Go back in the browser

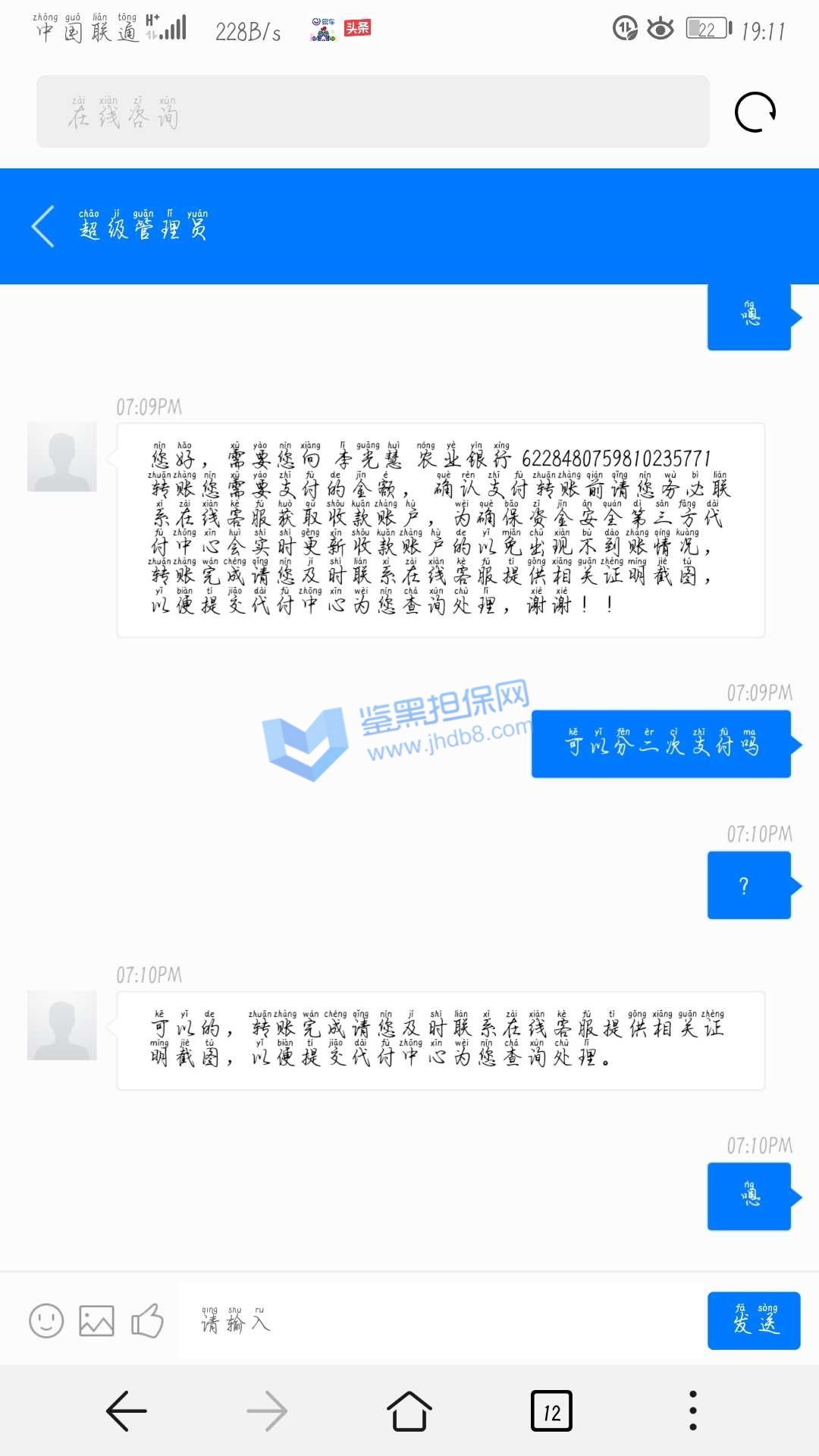(126, 1411)
